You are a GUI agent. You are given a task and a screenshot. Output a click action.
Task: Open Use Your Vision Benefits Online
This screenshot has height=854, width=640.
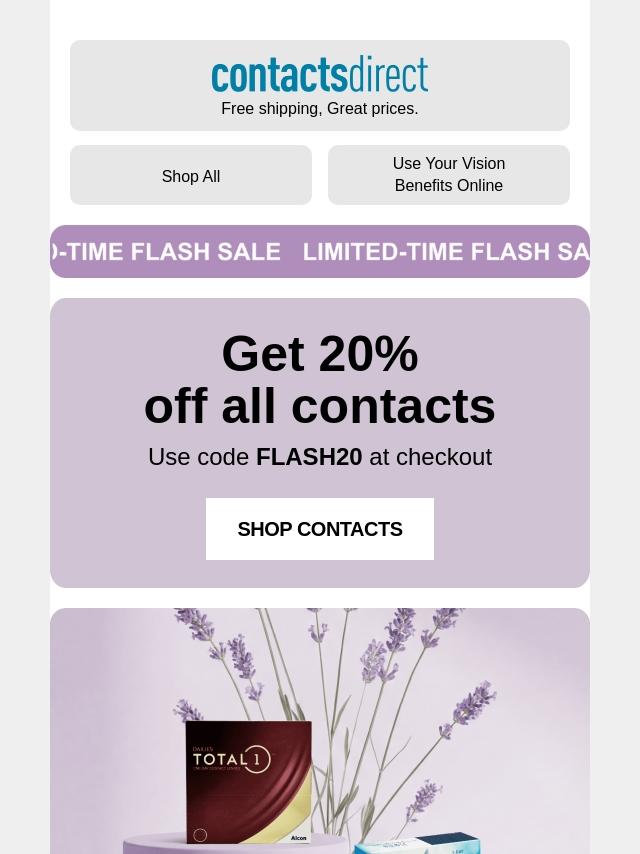[x=449, y=175]
